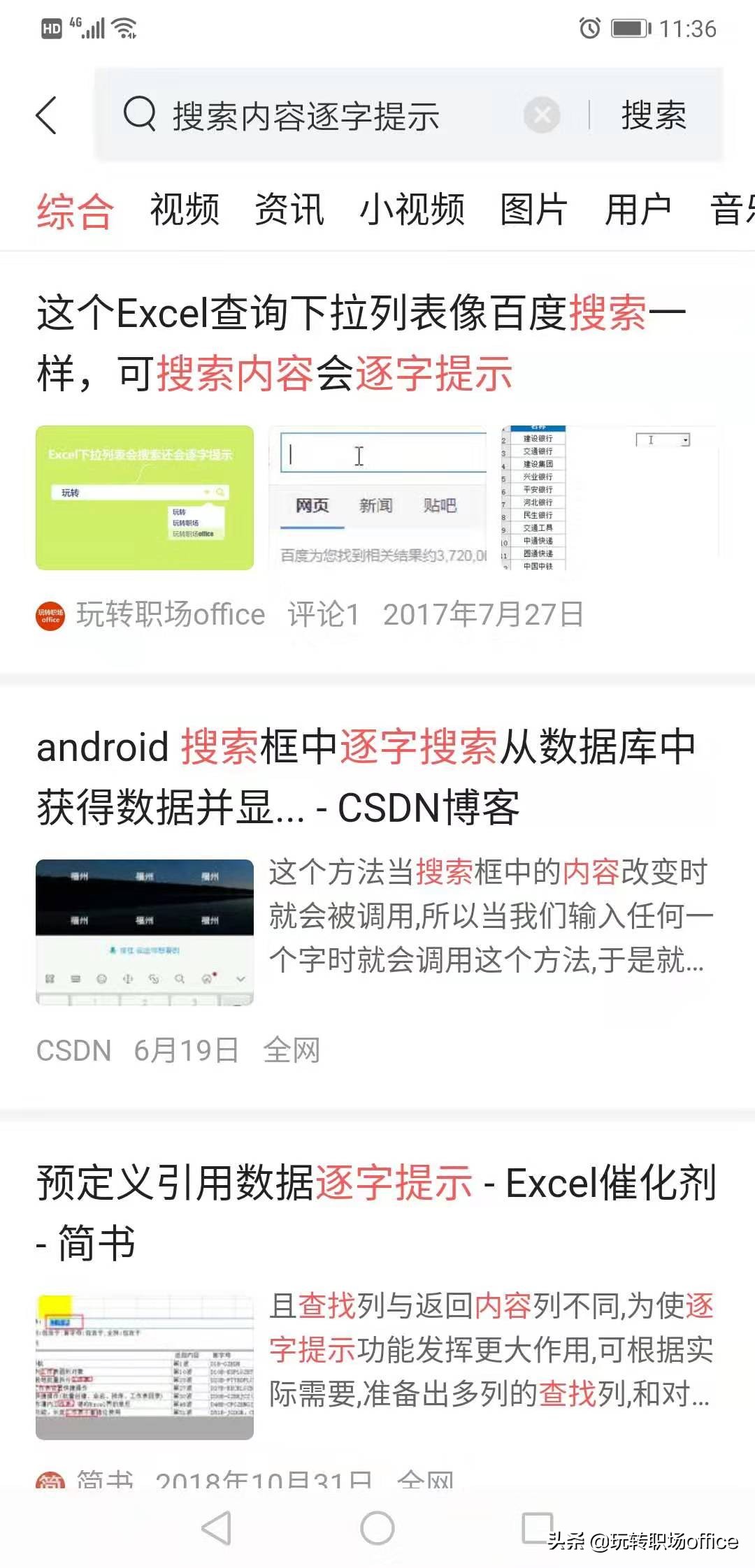Open the android 搜索框 CSDN博客 result
The width and height of the screenshot is (755, 1568).
[x=365, y=777]
